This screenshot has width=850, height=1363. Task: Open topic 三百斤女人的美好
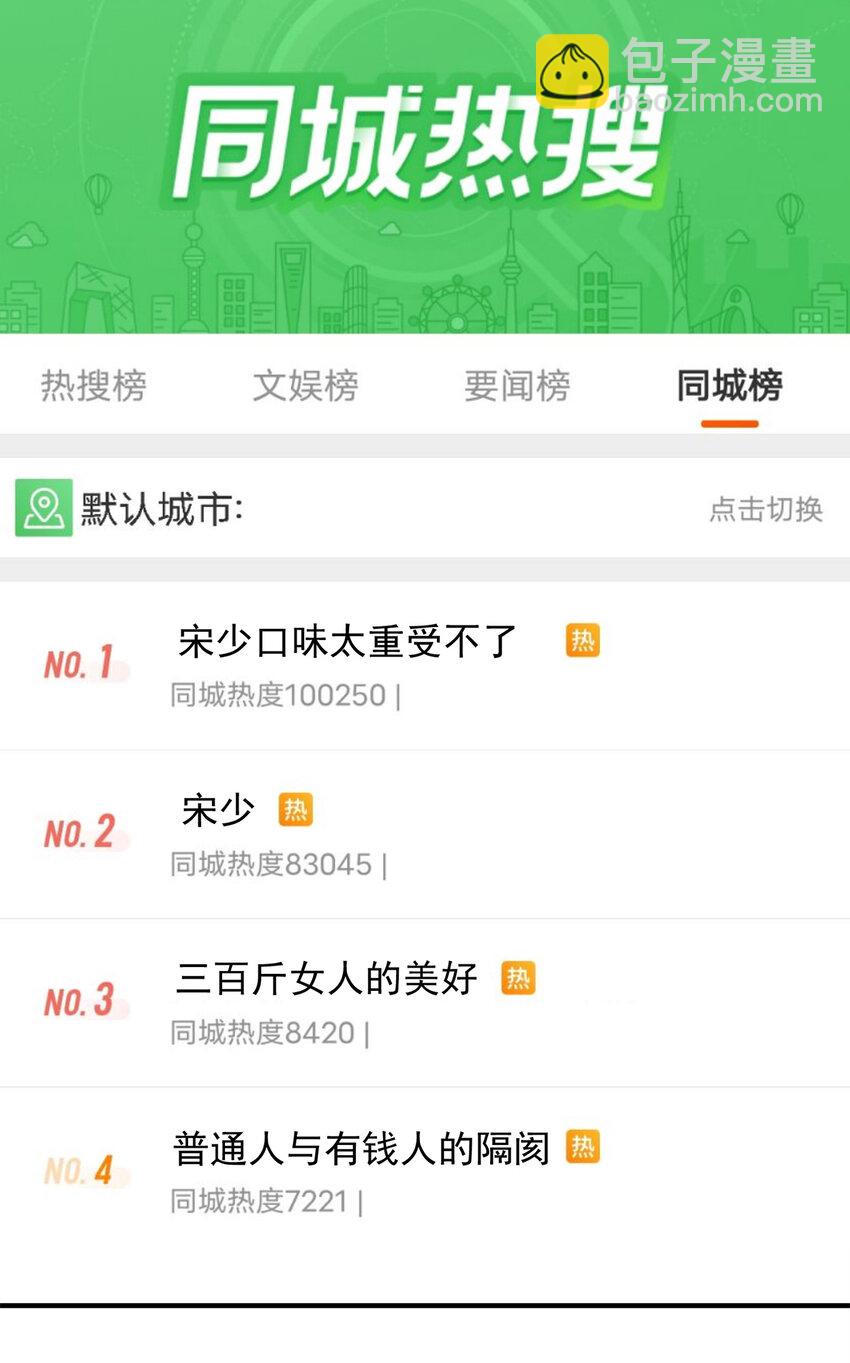[325, 980]
